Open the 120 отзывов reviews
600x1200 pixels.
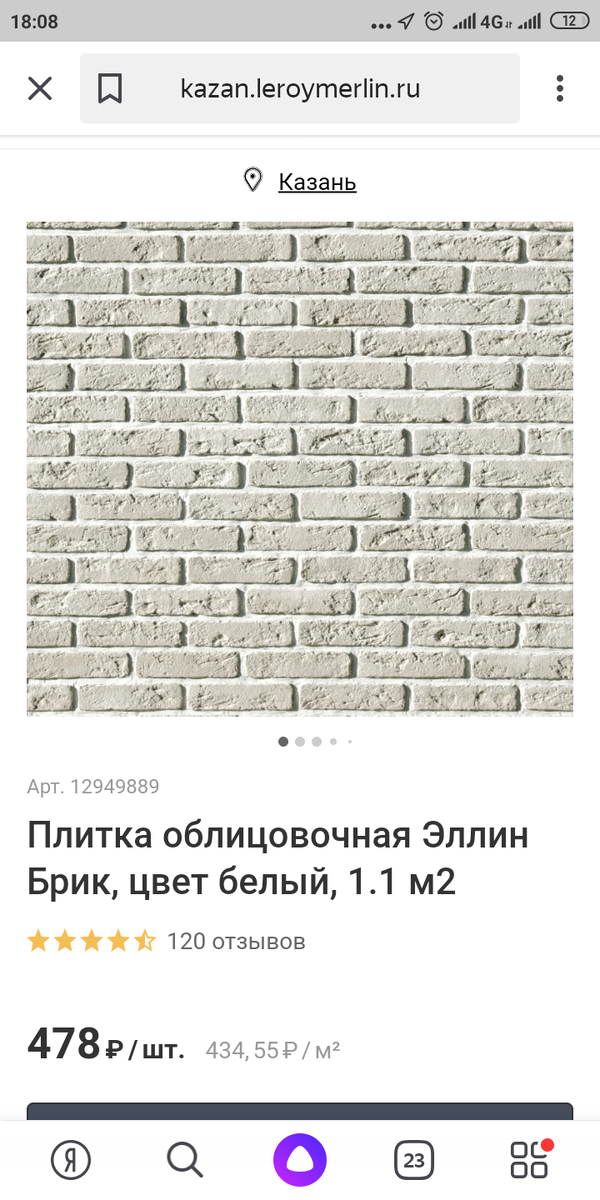point(236,941)
